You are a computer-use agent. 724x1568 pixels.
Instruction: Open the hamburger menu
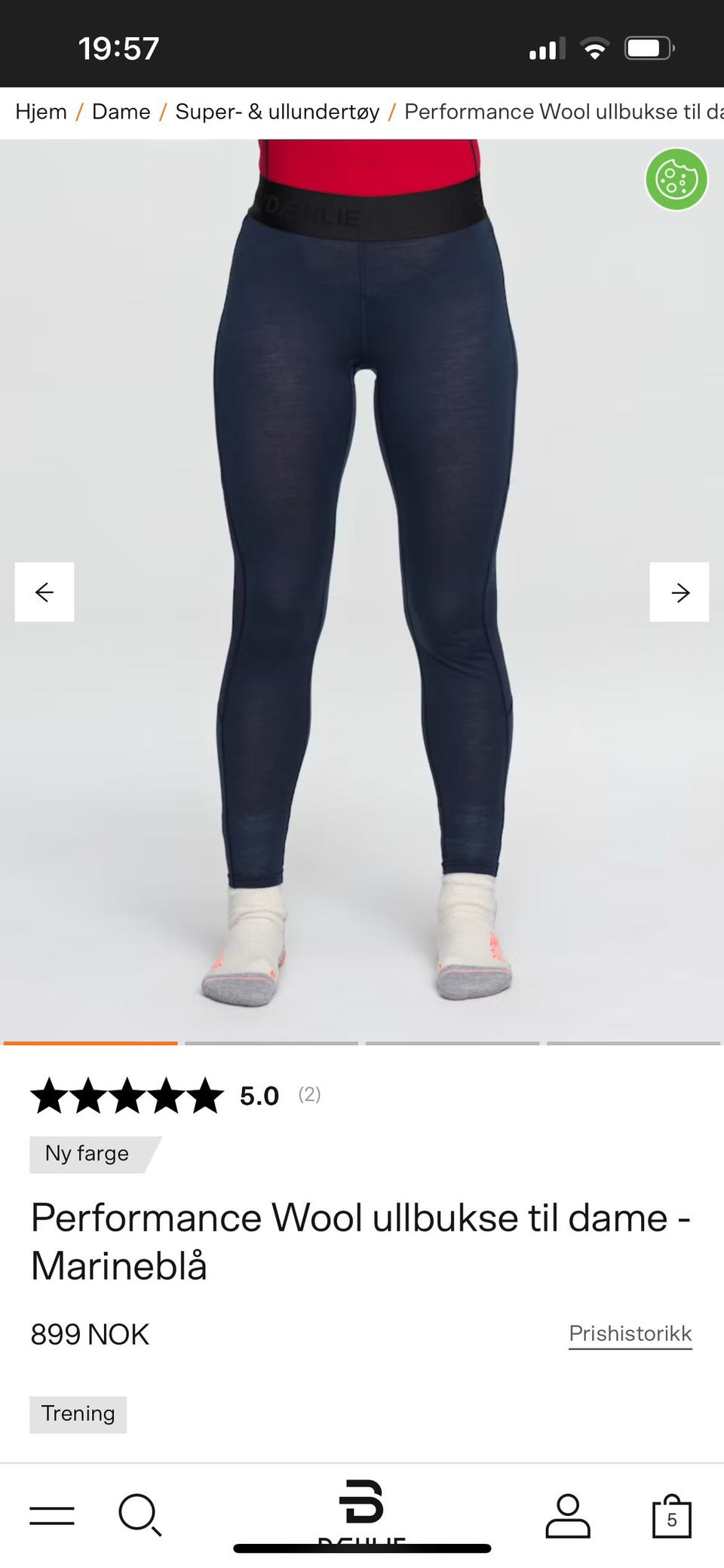(52, 1515)
